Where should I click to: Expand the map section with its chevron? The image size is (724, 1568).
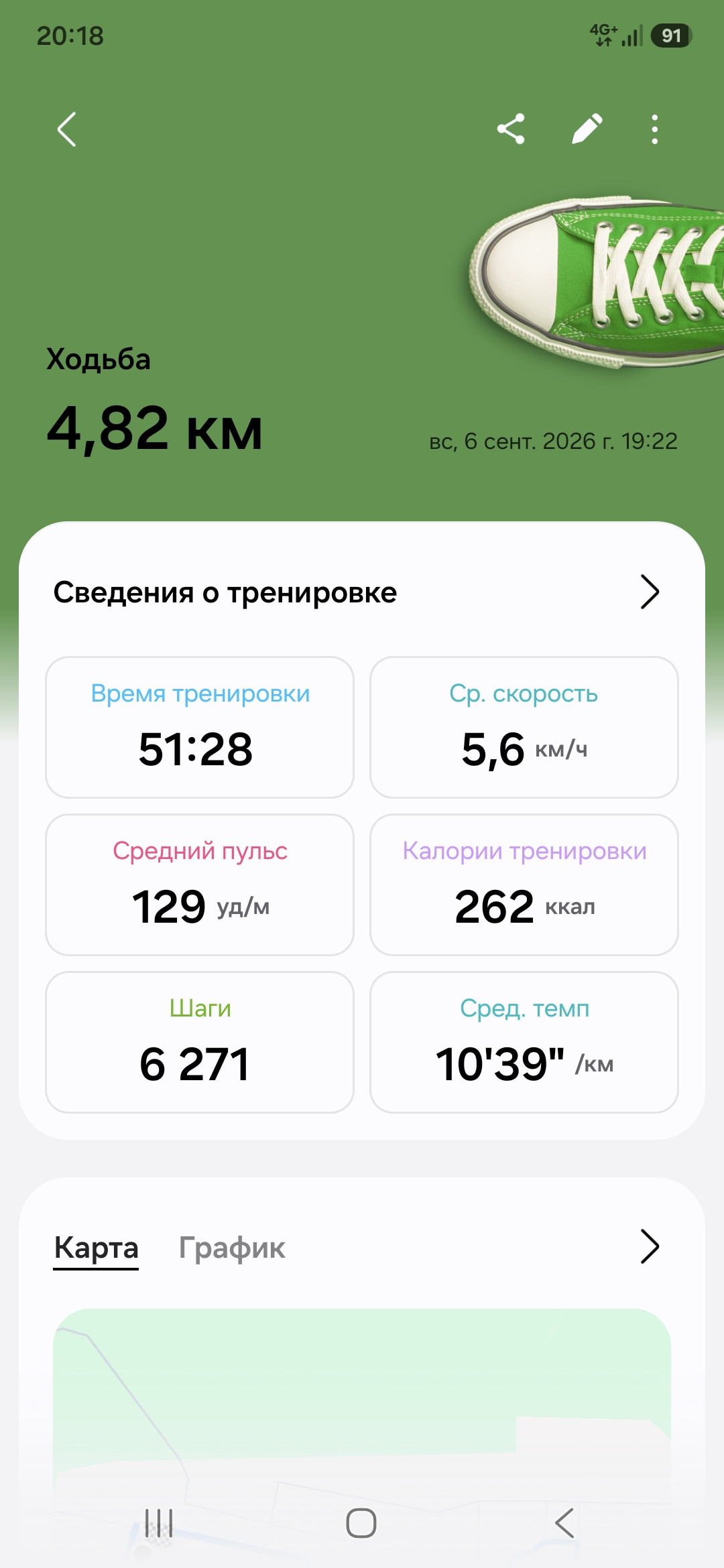click(650, 1246)
